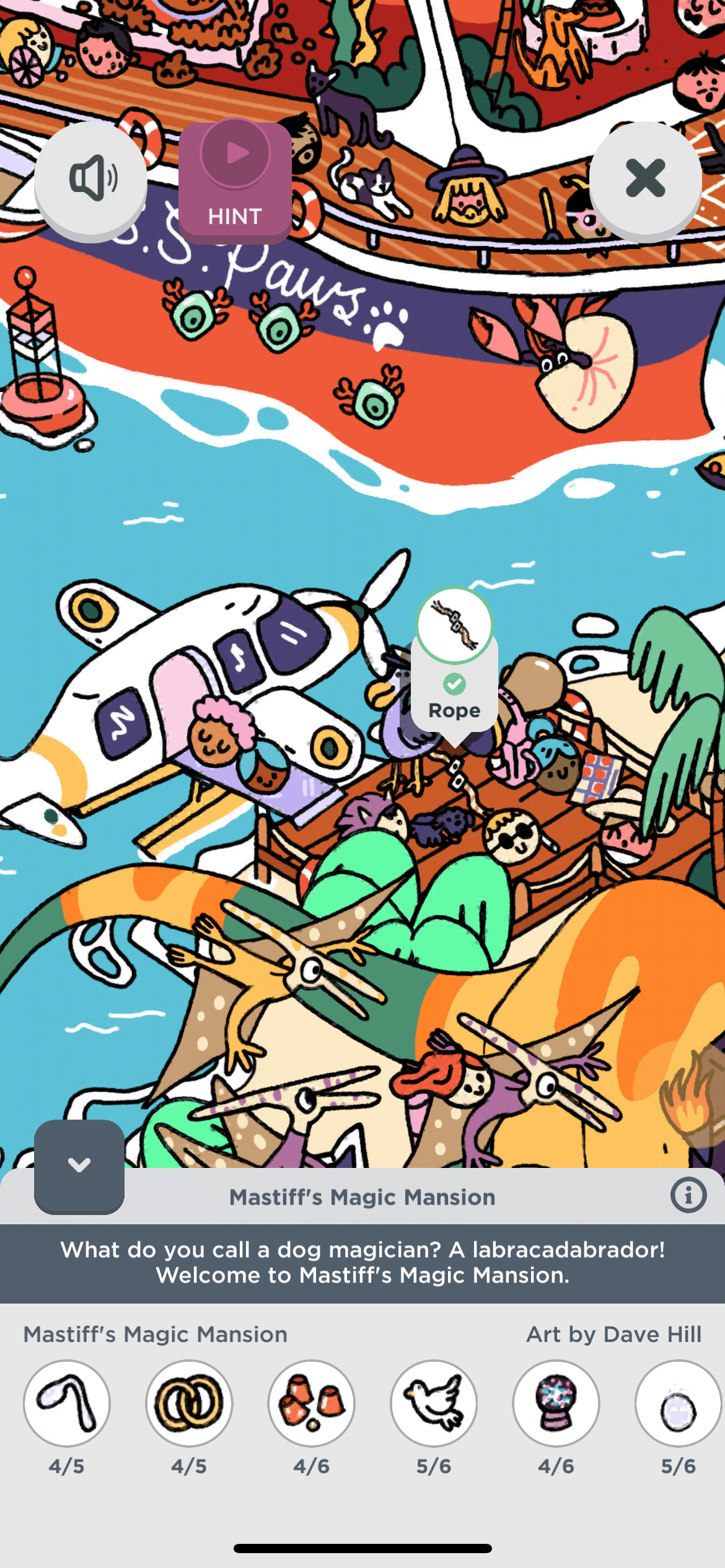The width and height of the screenshot is (725, 1568).
Task: Select the magic wand item
Action: pos(67,1403)
